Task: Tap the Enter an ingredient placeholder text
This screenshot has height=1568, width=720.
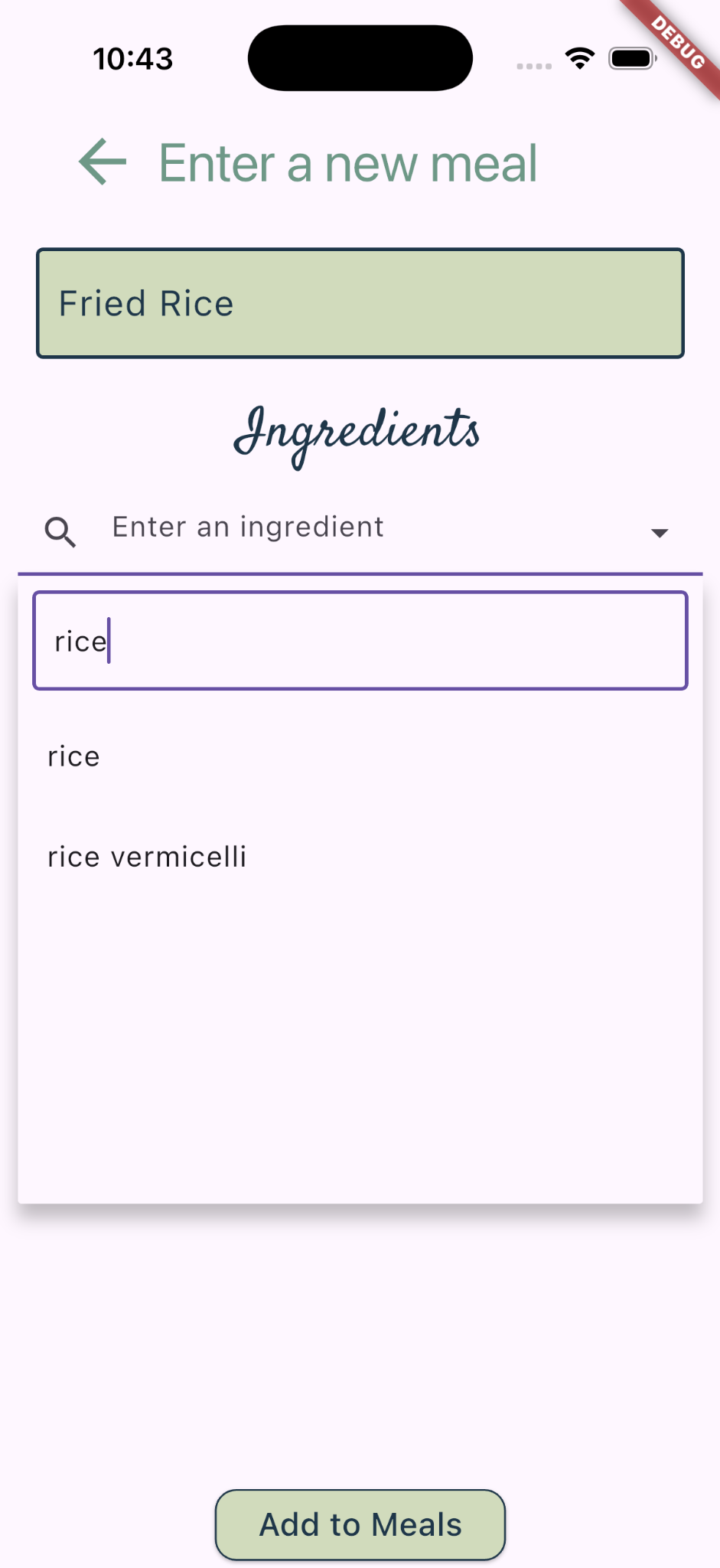Action: point(247,527)
